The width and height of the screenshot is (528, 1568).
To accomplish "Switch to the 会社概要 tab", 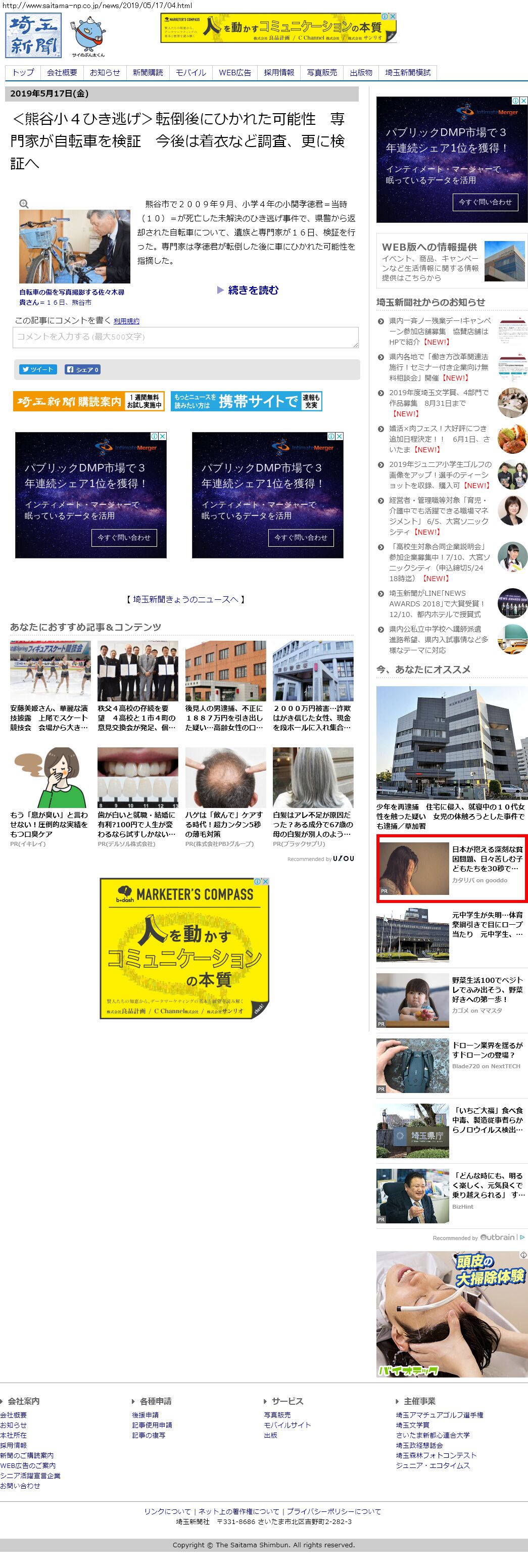I will coord(62,72).
